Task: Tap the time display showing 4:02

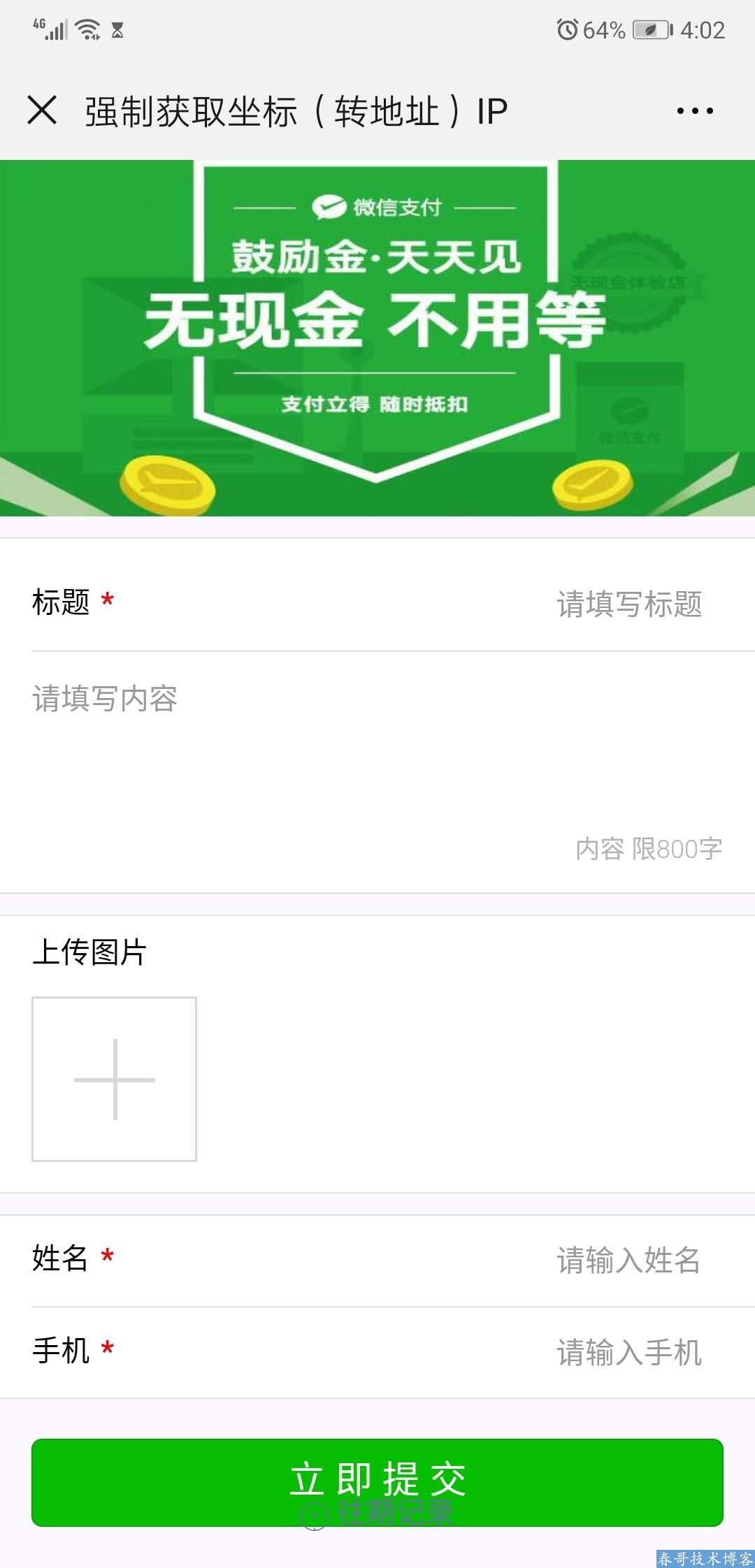Action: point(704,29)
